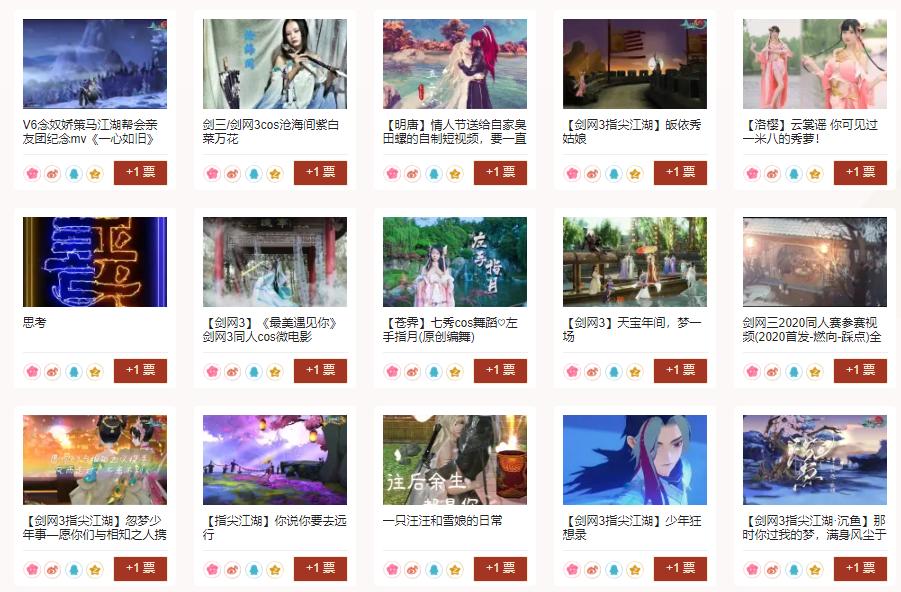
Task: Share V6念奴娇 video via pink flower icon
Action: click(31, 173)
